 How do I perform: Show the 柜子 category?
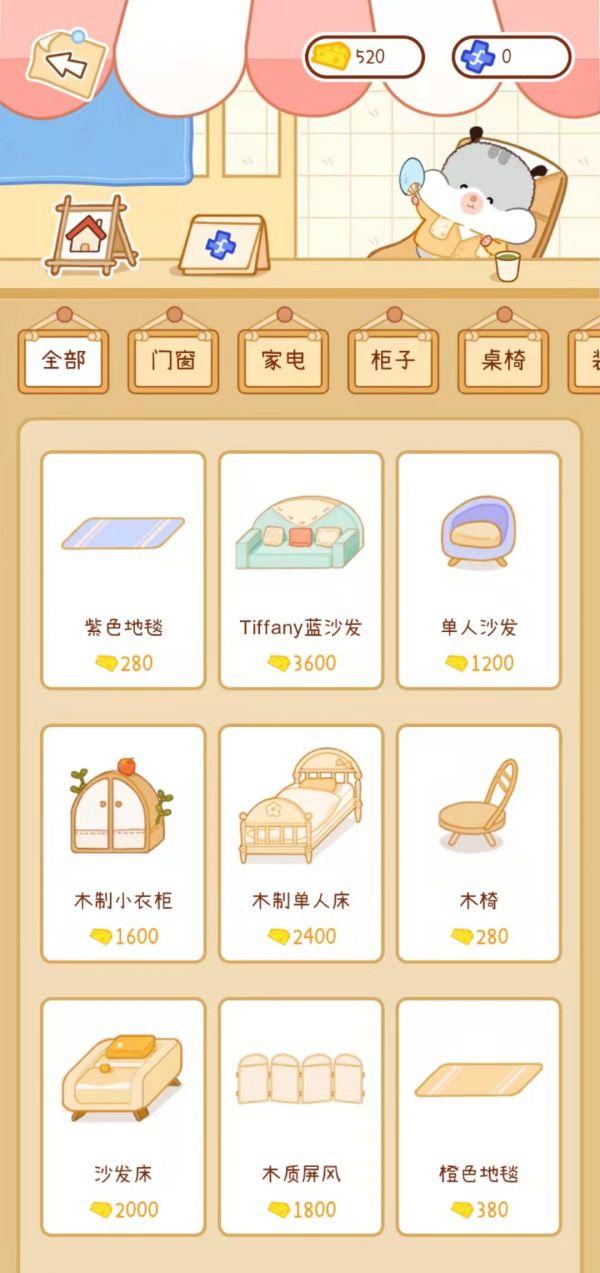tap(393, 360)
